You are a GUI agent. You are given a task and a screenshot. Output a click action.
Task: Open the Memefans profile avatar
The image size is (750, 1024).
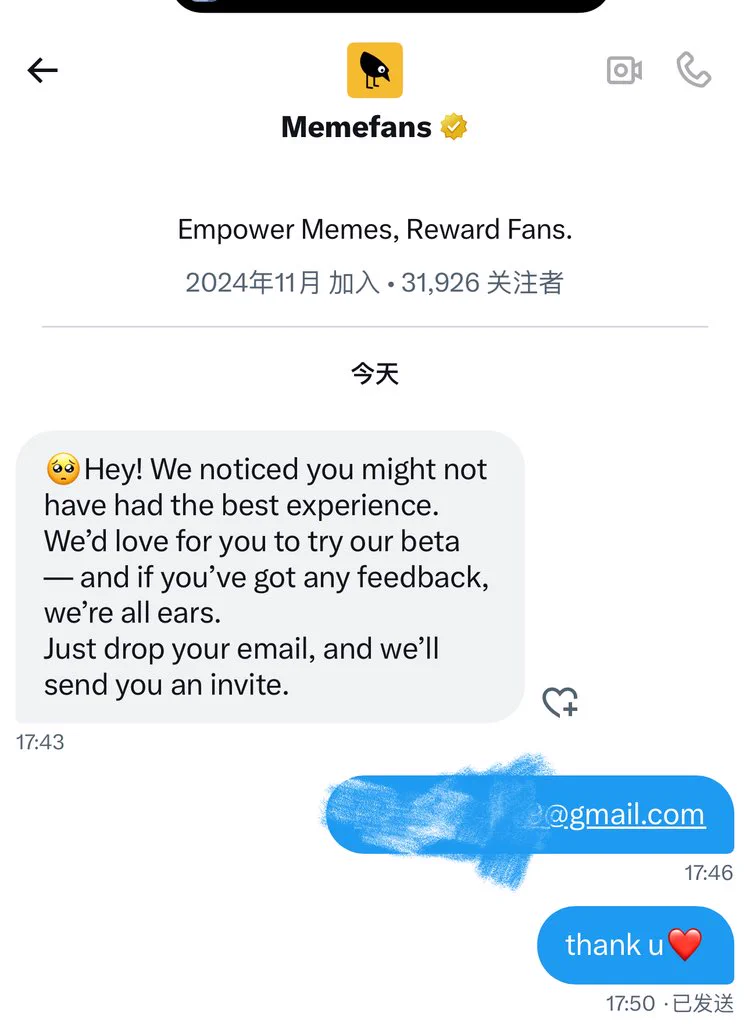[375, 70]
